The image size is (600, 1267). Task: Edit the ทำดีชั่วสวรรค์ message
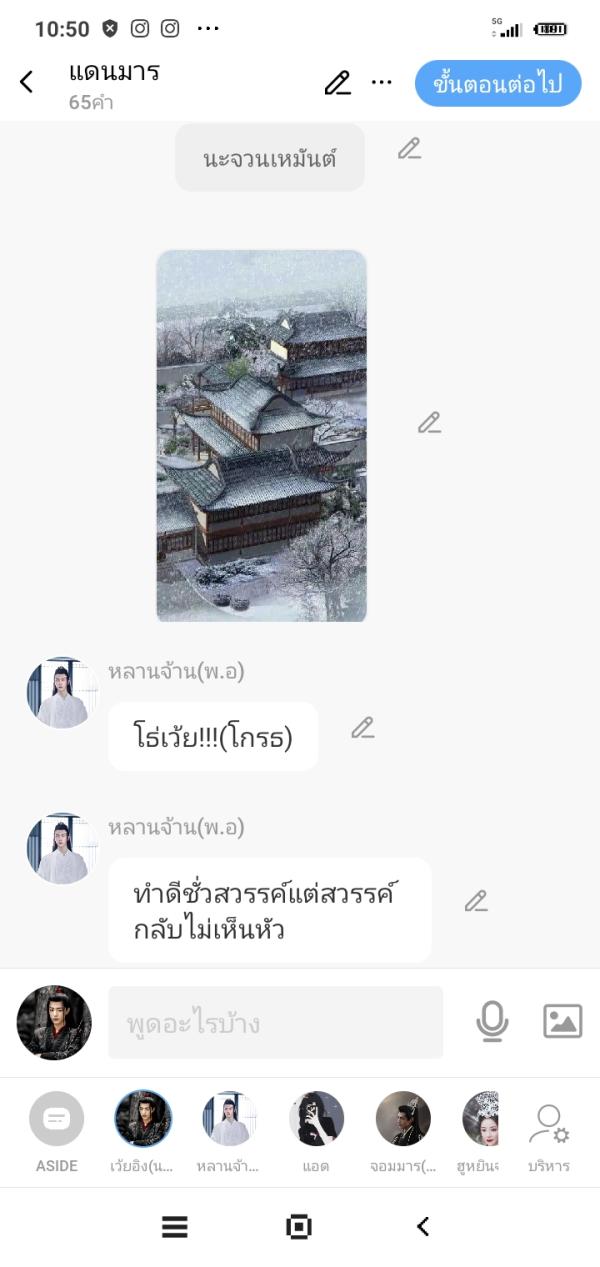476,901
